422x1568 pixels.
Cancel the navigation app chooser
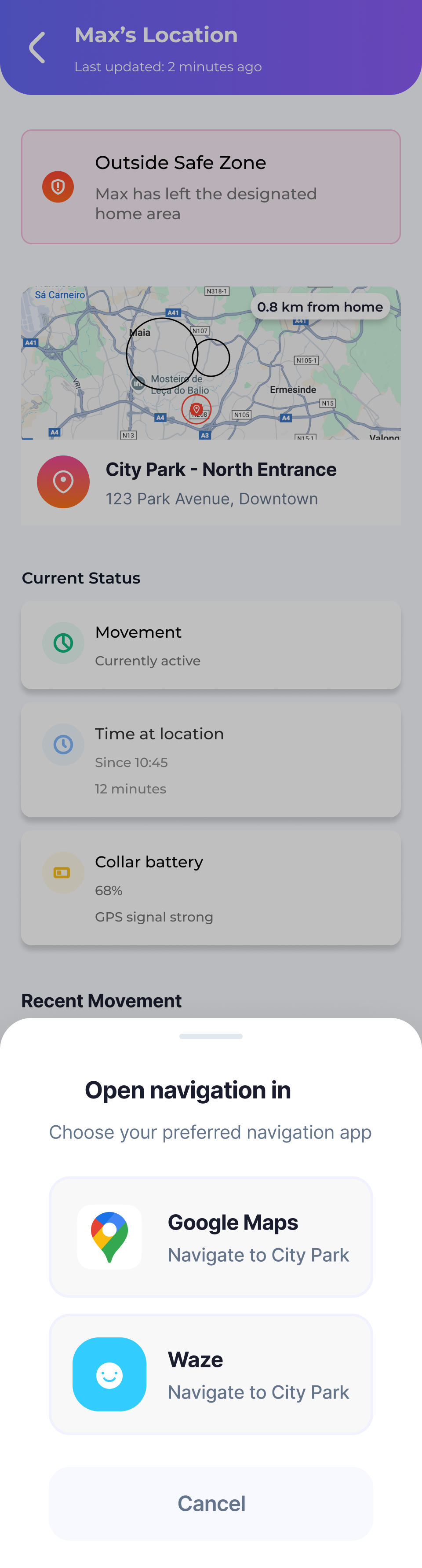(211, 1503)
